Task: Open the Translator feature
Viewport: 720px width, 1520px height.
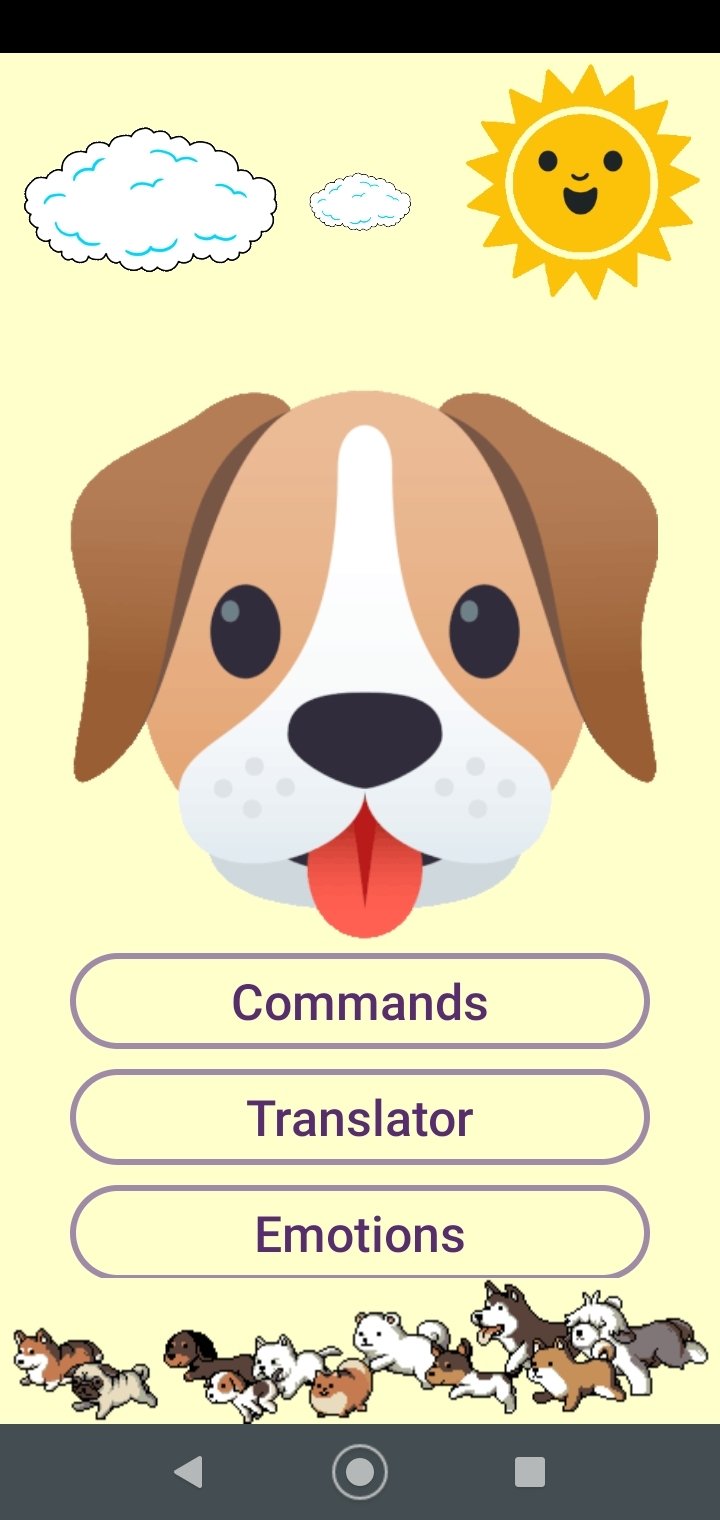Action: pos(360,1117)
